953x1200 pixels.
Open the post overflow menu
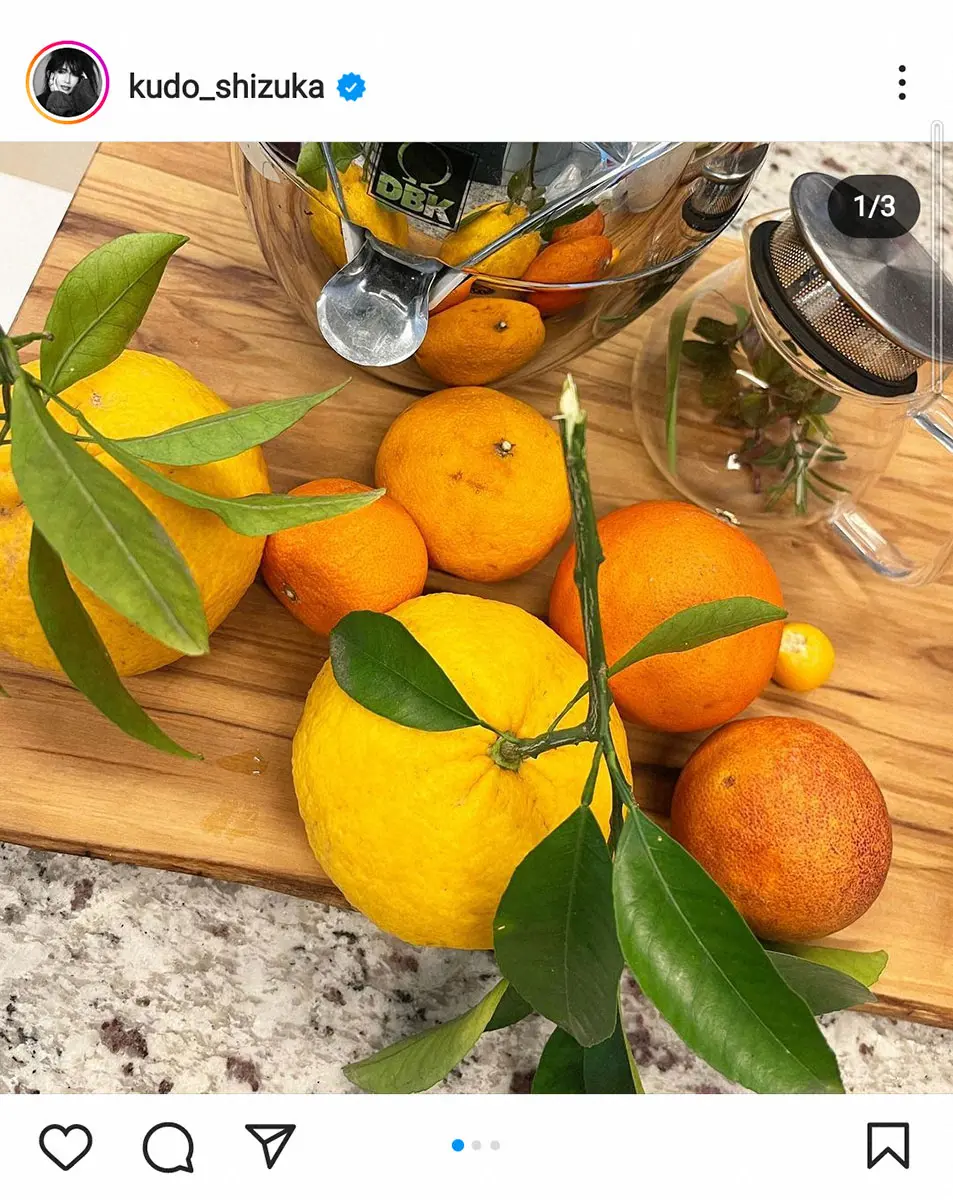[901, 83]
